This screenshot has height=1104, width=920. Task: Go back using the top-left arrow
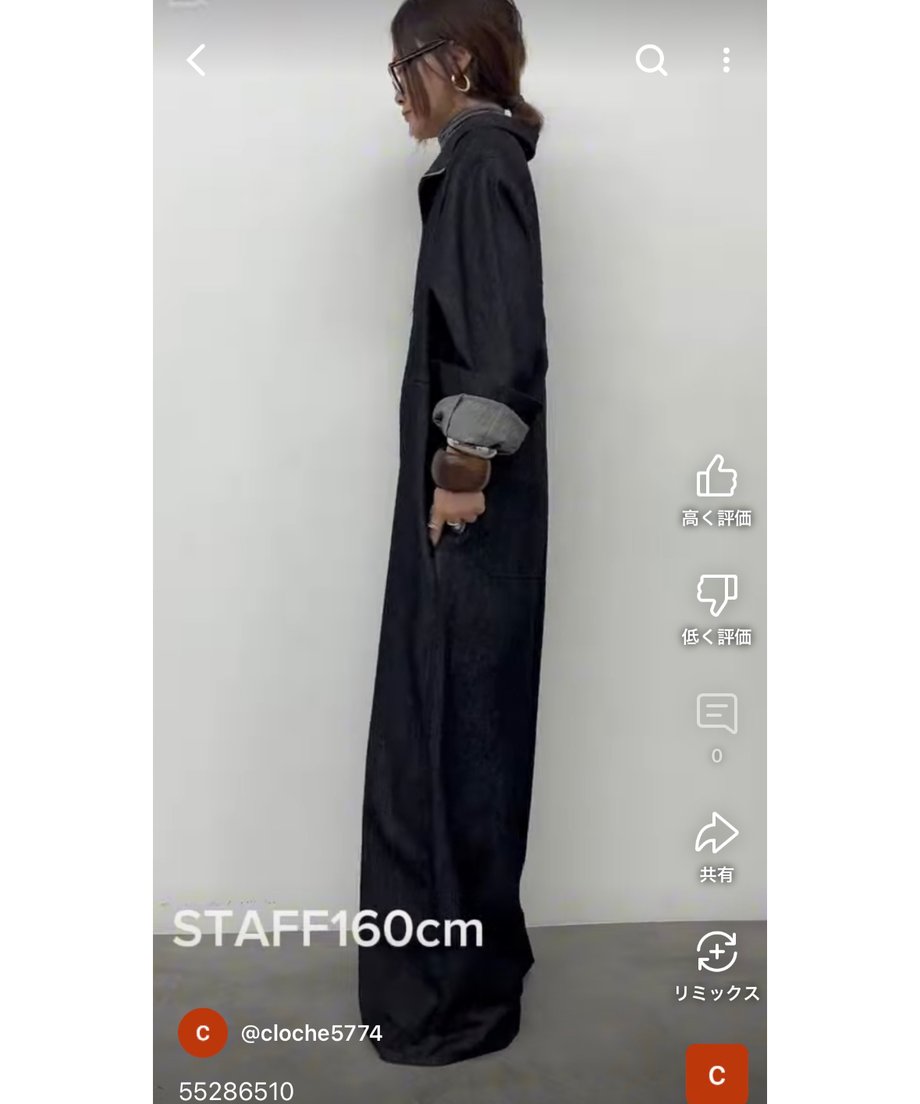tap(196, 60)
